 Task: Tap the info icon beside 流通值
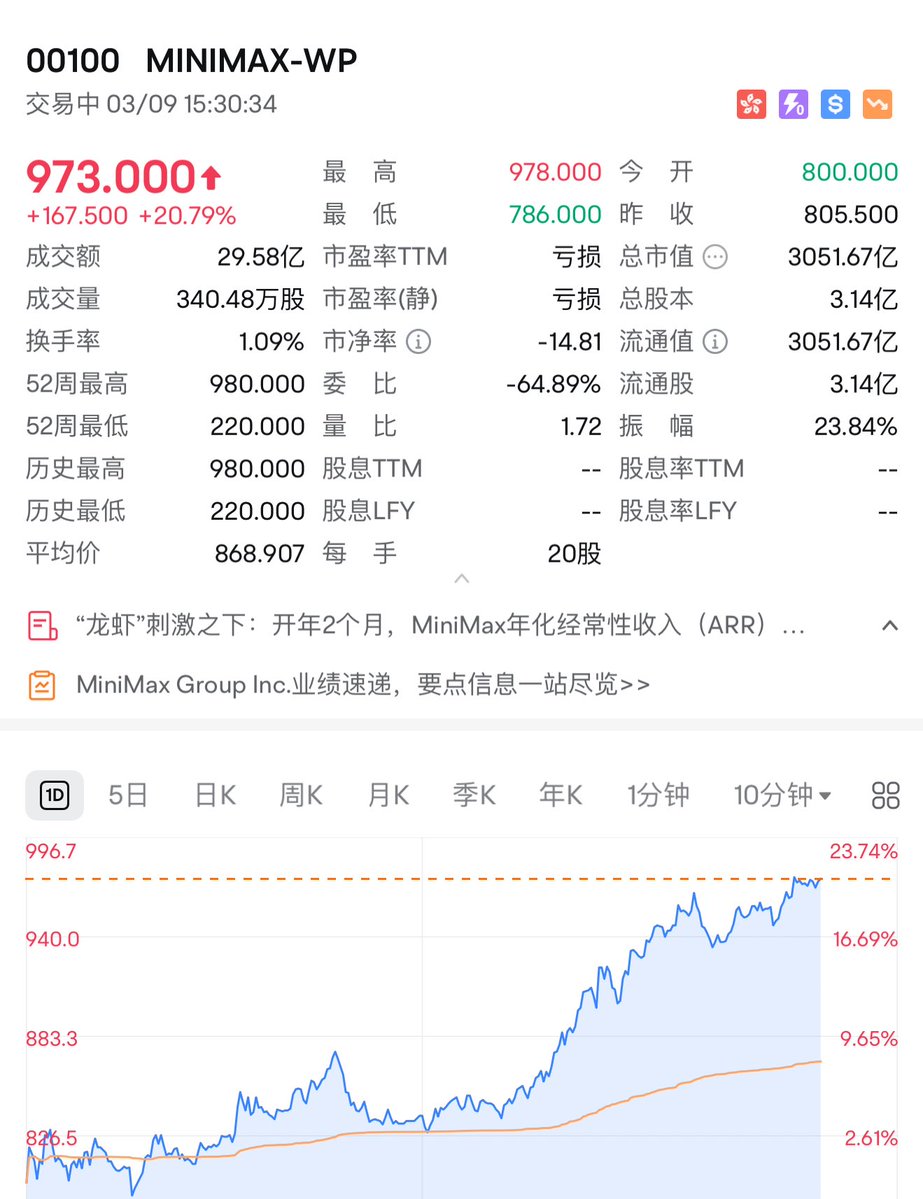pos(715,342)
